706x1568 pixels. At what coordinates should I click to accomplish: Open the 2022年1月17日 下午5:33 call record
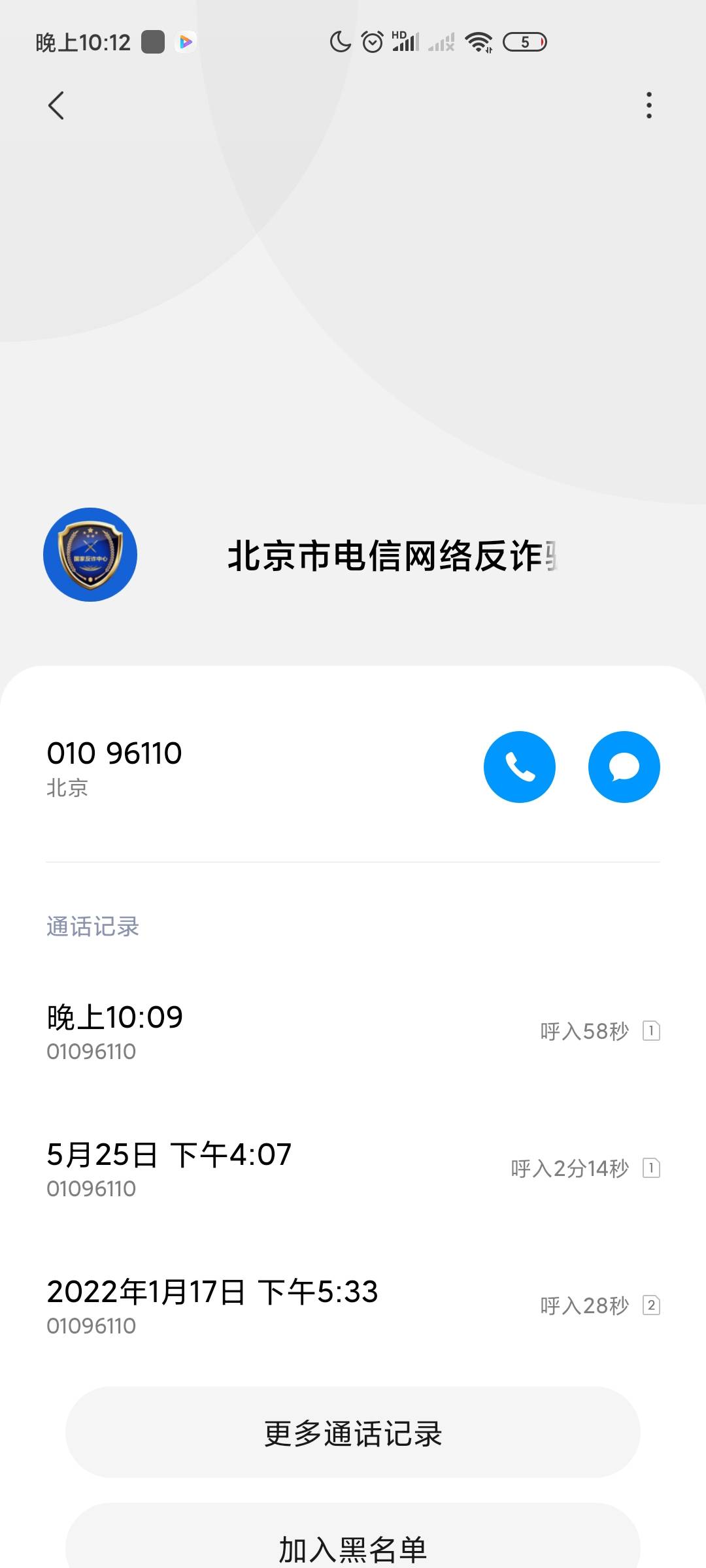(x=353, y=1306)
